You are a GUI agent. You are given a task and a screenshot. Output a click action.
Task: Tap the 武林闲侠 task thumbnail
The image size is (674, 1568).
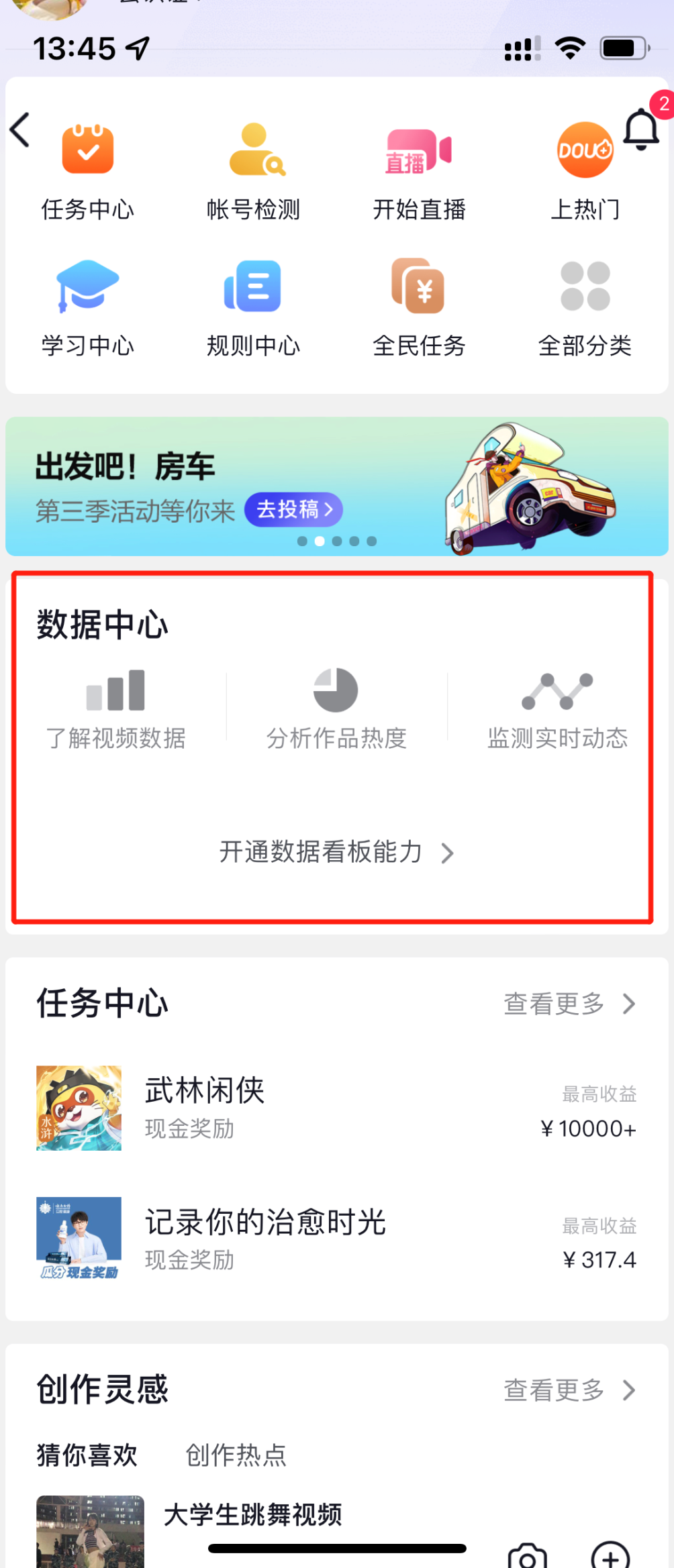click(78, 1107)
